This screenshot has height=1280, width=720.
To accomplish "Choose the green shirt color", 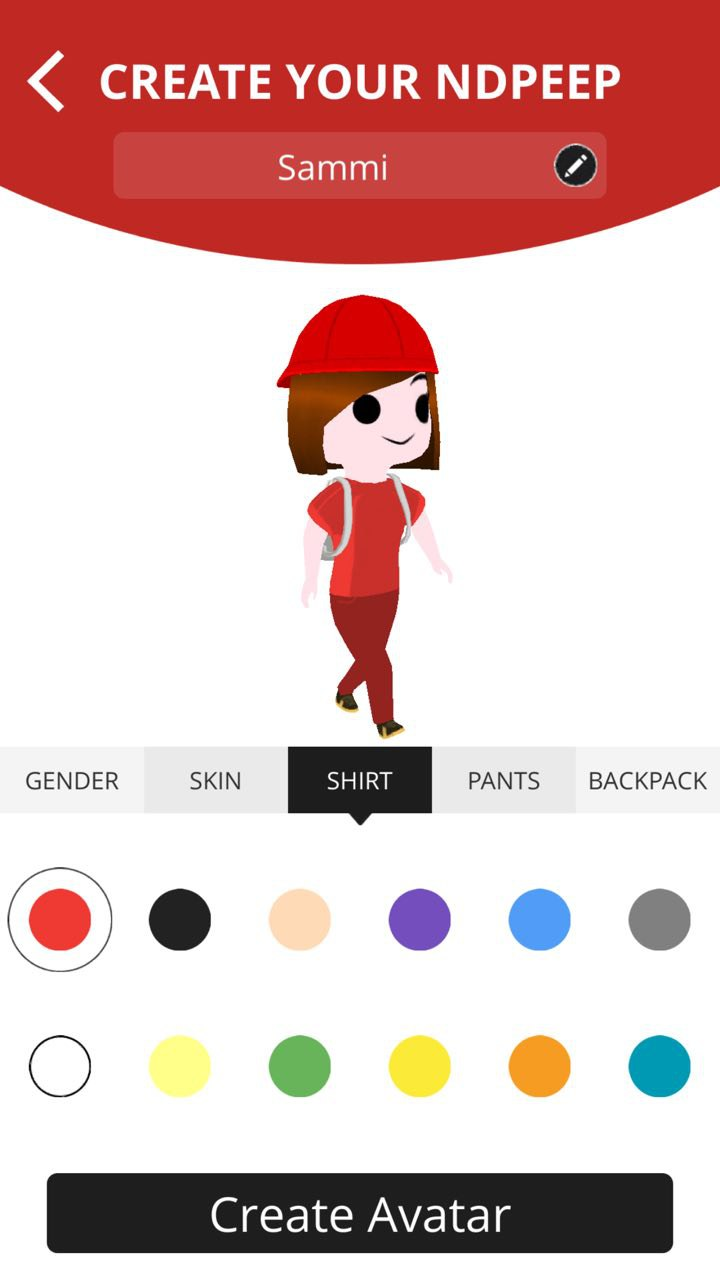I will pyautogui.click(x=300, y=1066).
